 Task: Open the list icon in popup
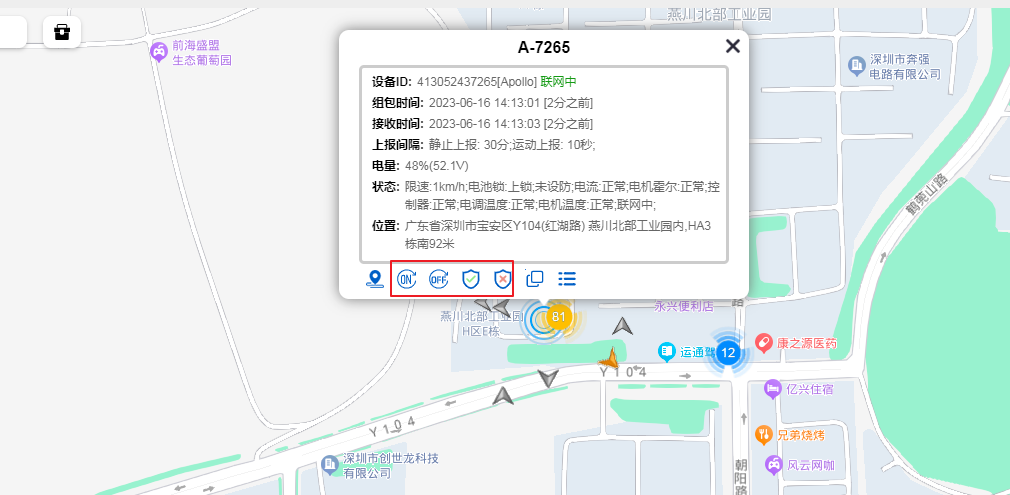[x=567, y=279]
